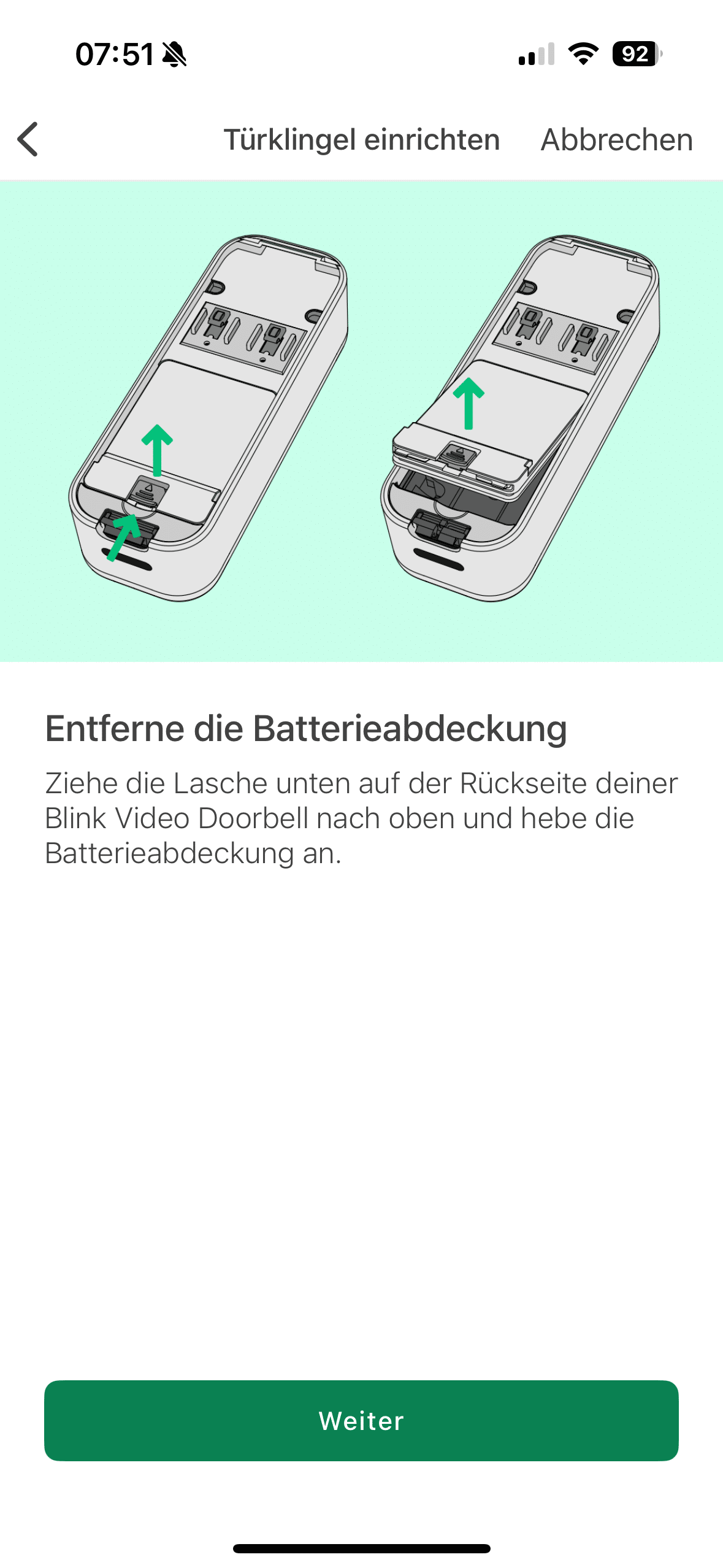The width and height of the screenshot is (723, 1568).
Task: Go back to the previous setup step
Action: click(x=28, y=139)
